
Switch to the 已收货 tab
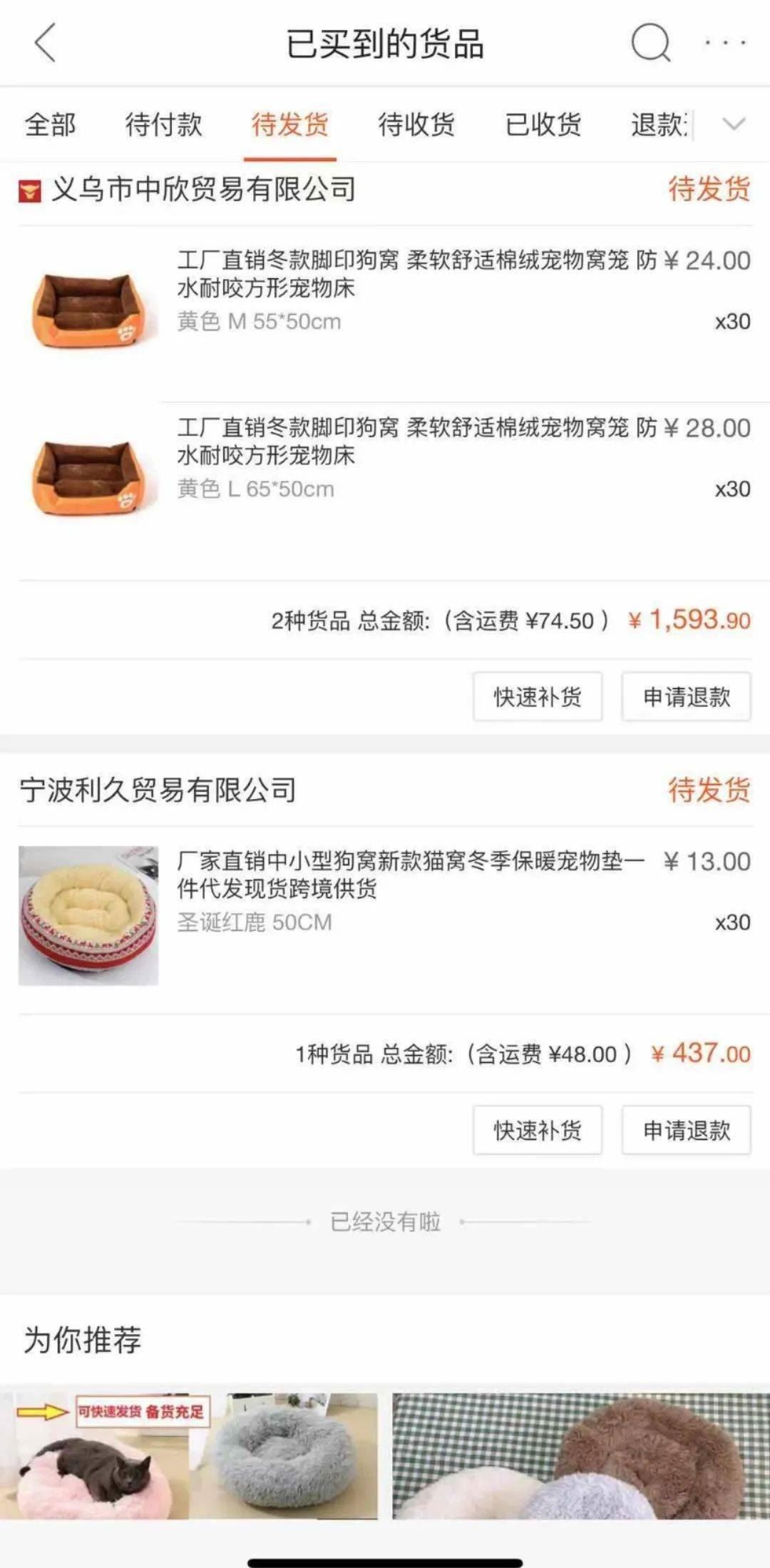(544, 125)
